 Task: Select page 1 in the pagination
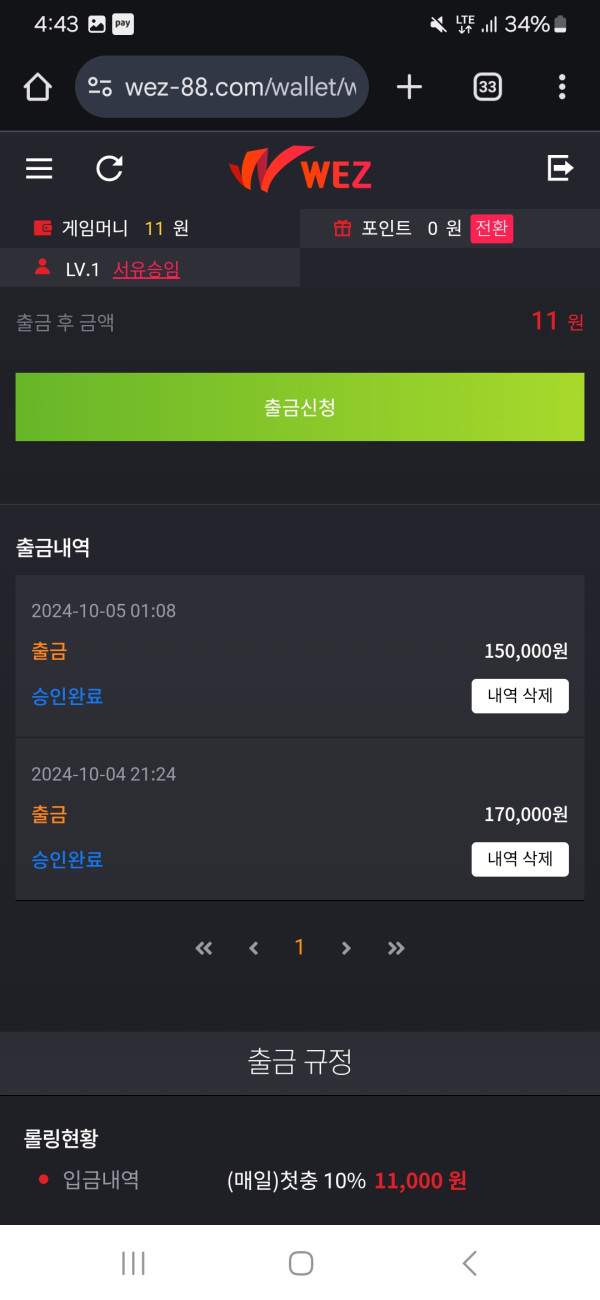coord(299,948)
